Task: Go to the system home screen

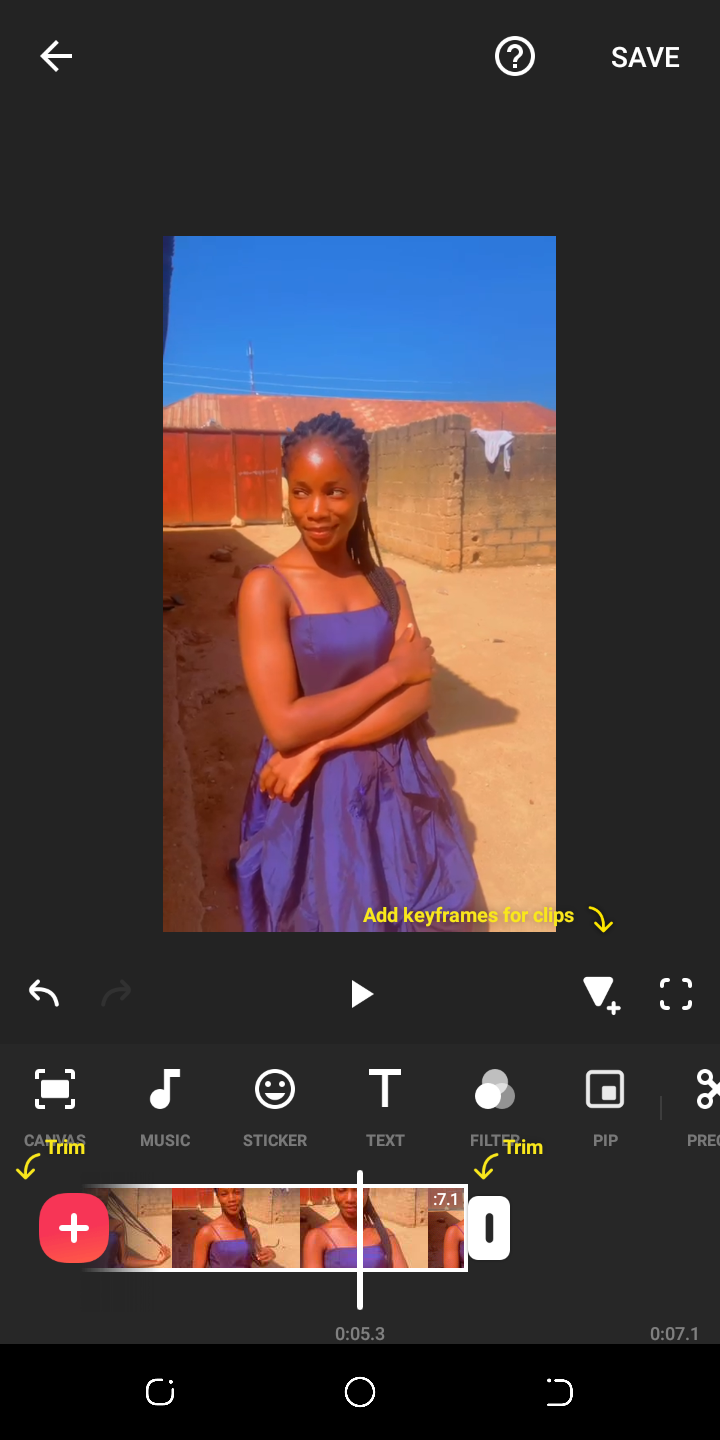Action: click(x=360, y=1392)
